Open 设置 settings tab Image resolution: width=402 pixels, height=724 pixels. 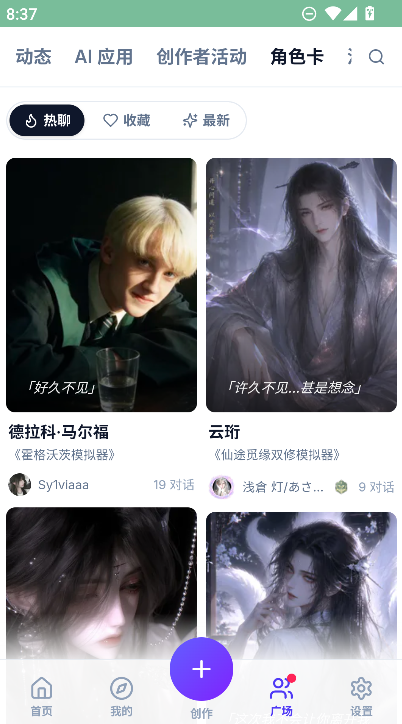click(361, 696)
